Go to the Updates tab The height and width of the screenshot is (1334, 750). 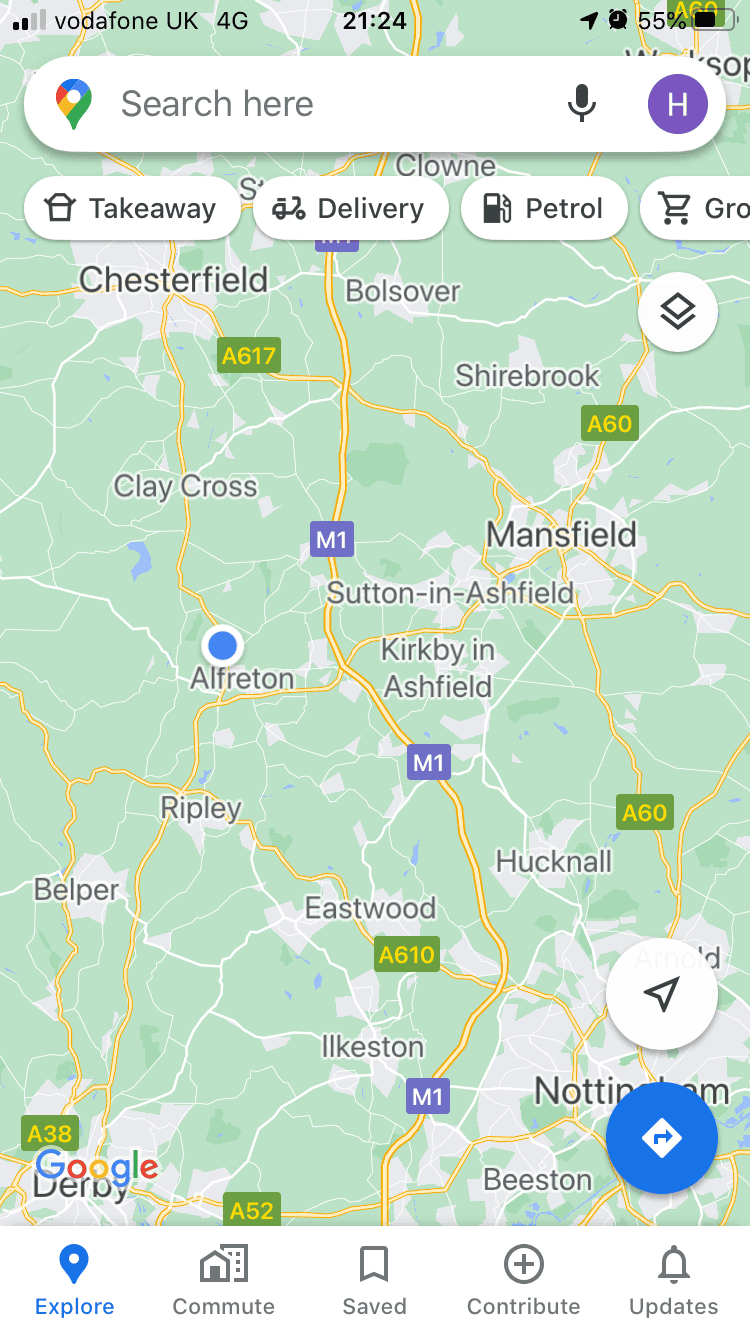click(x=674, y=1281)
